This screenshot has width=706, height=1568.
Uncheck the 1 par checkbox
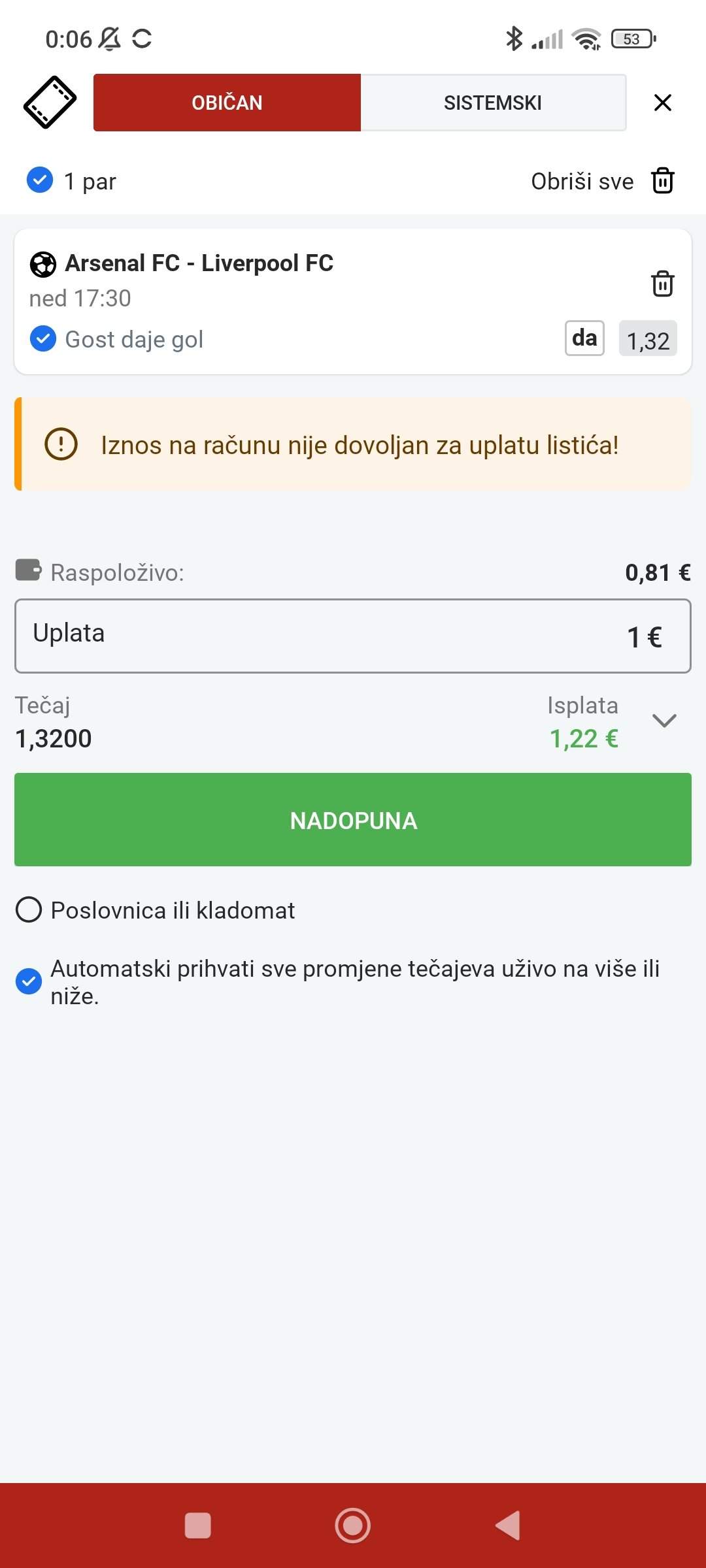click(40, 180)
